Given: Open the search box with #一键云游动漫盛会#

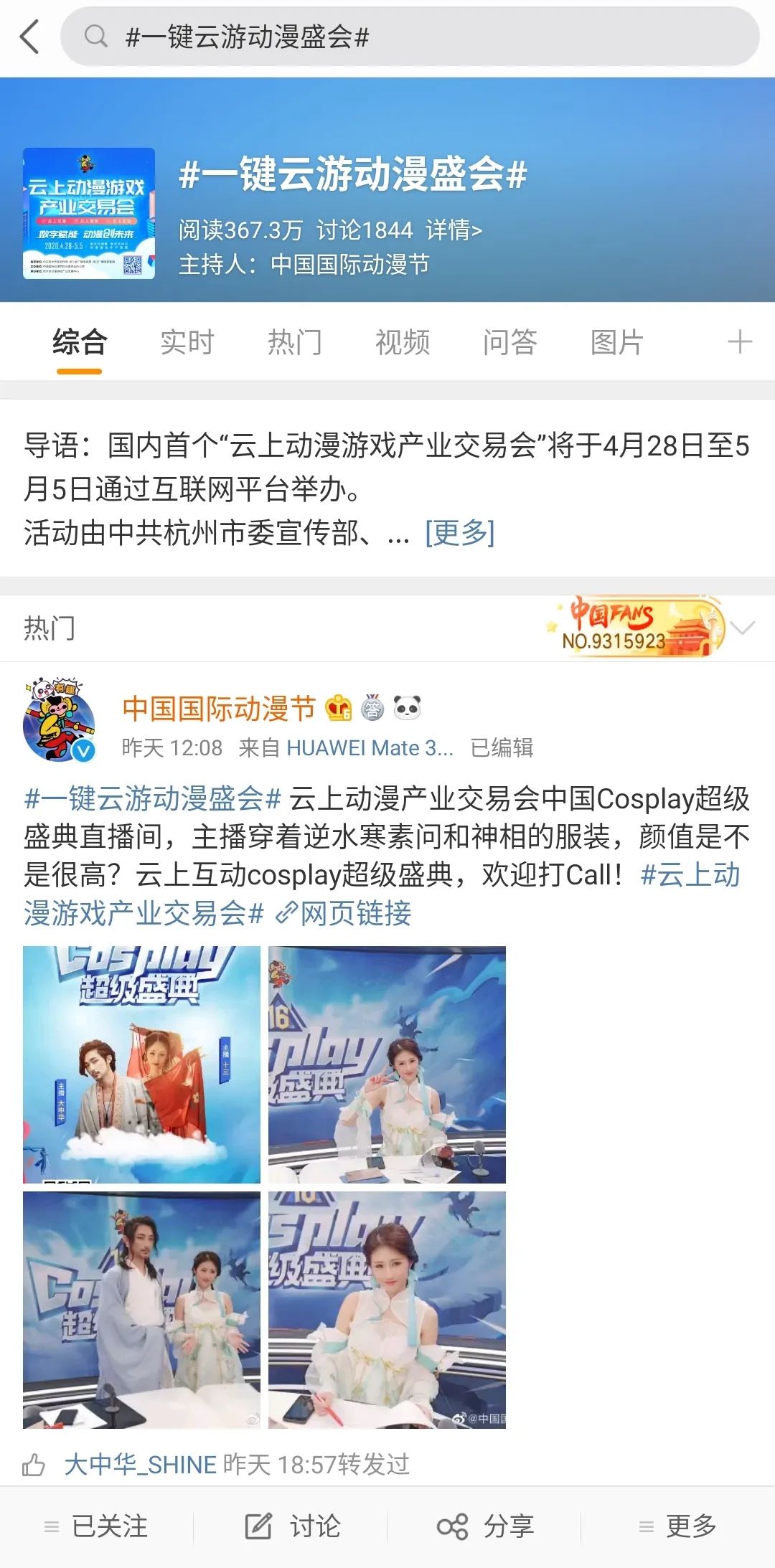Looking at the screenshot, I should [x=409, y=37].
